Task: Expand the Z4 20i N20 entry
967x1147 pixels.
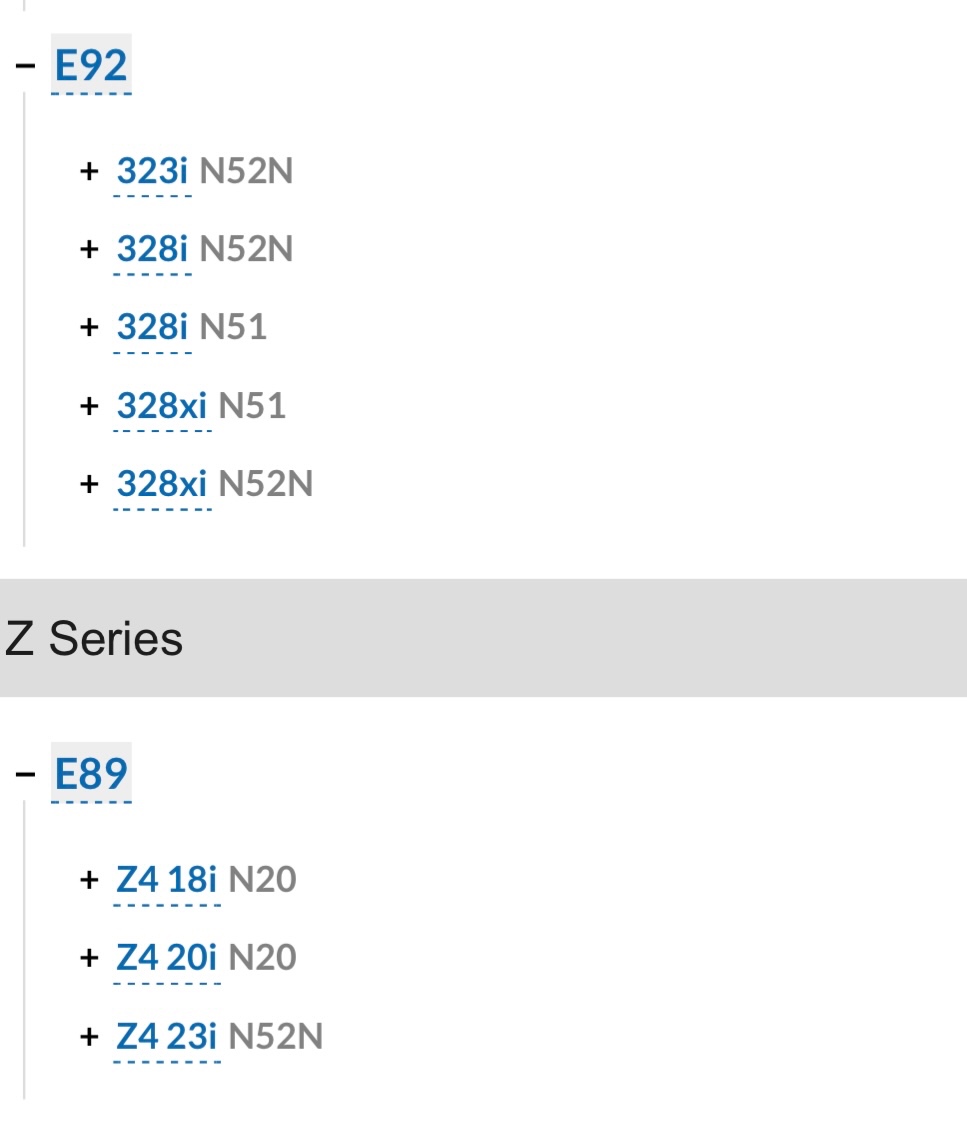Action: tap(90, 958)
